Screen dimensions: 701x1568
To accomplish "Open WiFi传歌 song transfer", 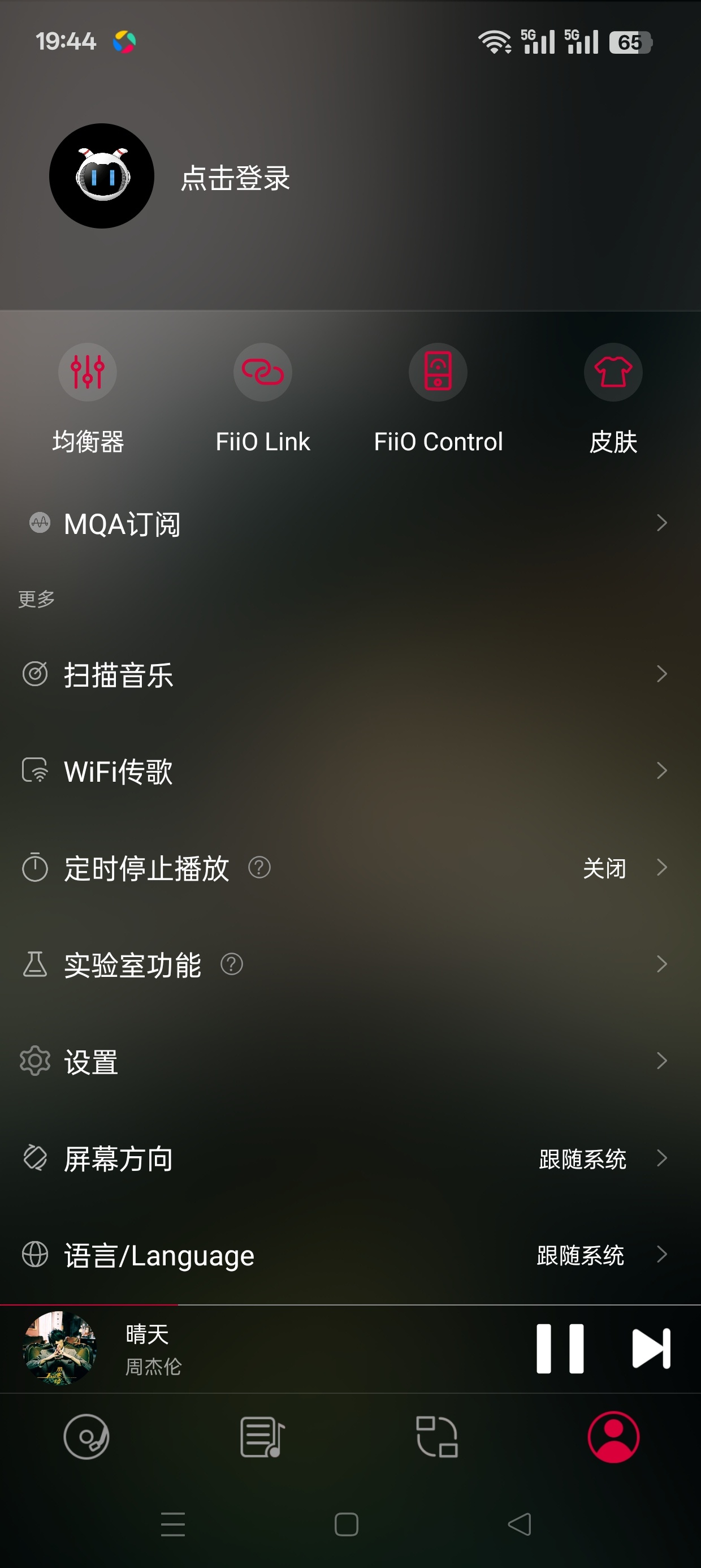I will pyautogui.click(x=350, y=771).
